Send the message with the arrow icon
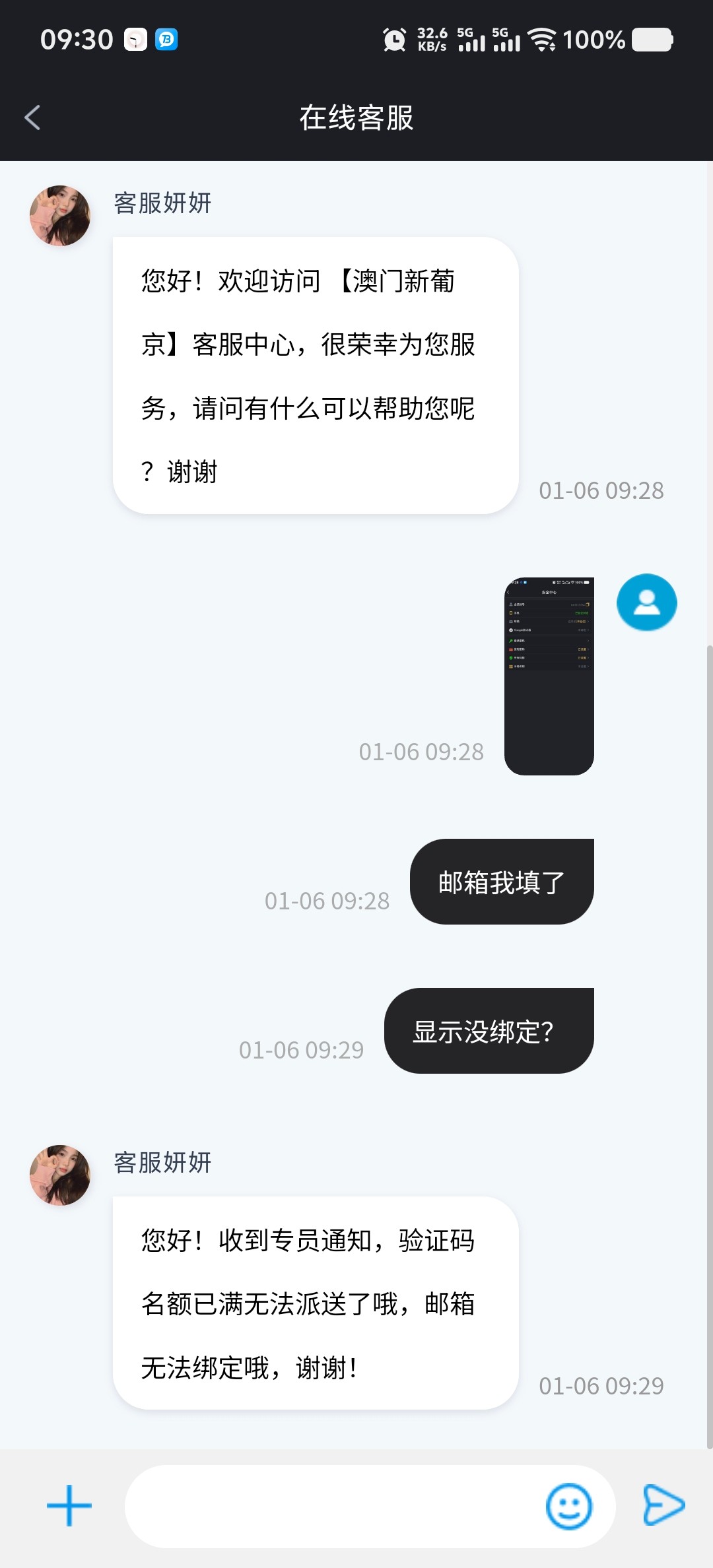Image resolution: width=713 pixels, height=1568 pixels. pyautogui.click(x=663, y=1505)
